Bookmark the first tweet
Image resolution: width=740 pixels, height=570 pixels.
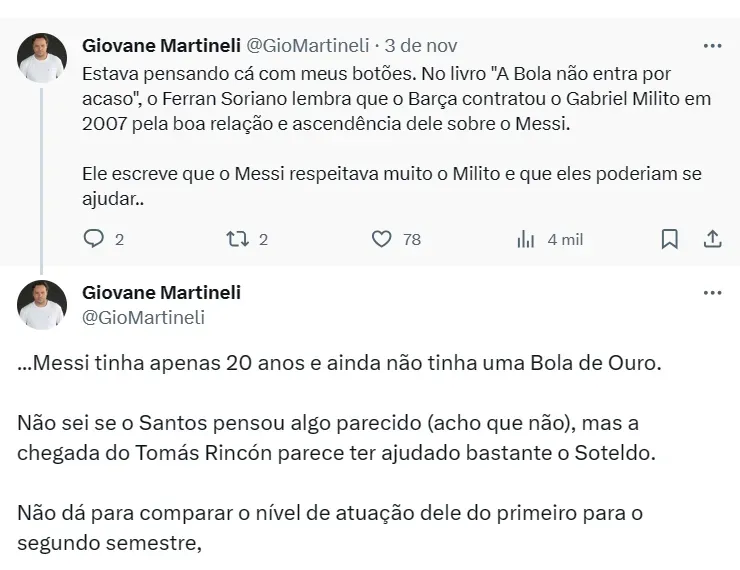670,239
